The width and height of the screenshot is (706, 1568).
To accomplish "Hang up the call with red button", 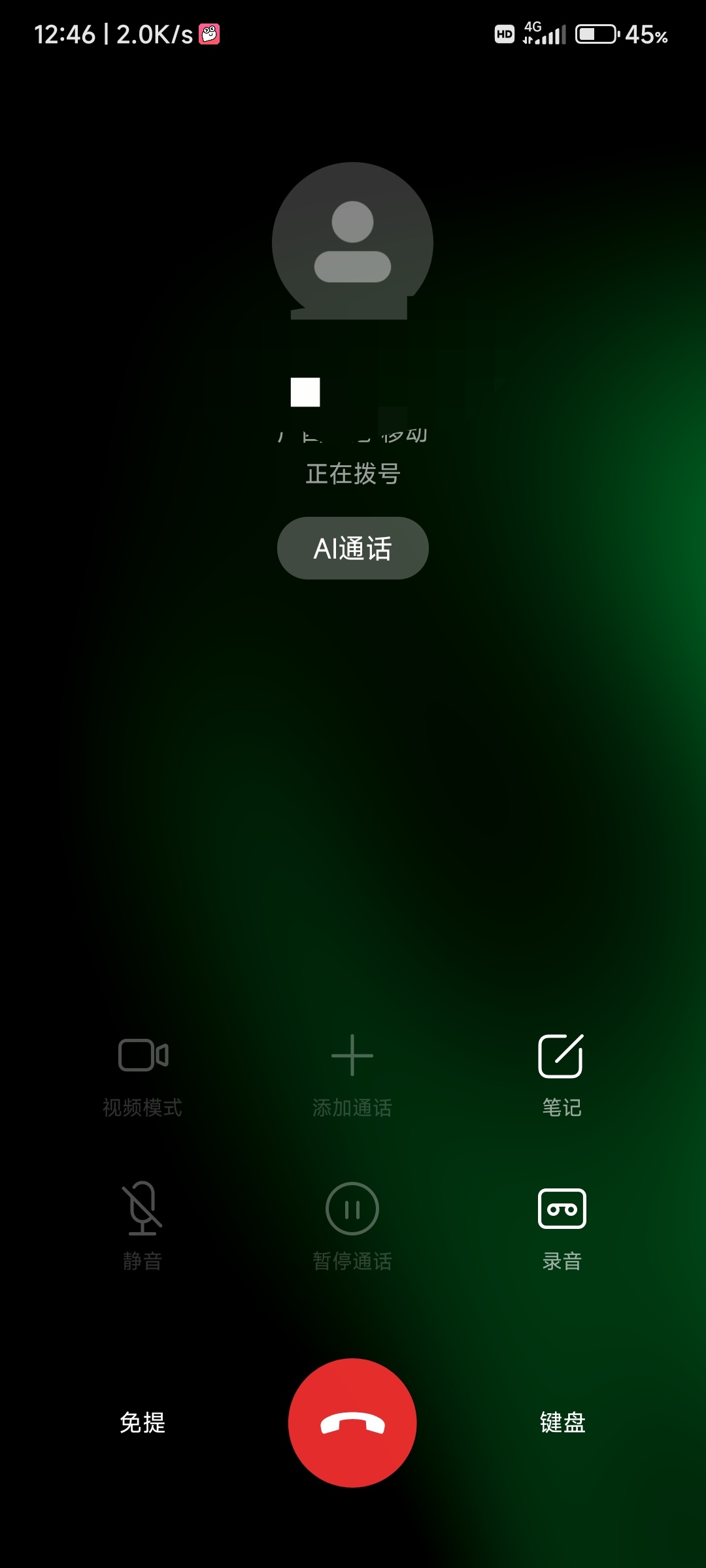I will click(352, 1422).
